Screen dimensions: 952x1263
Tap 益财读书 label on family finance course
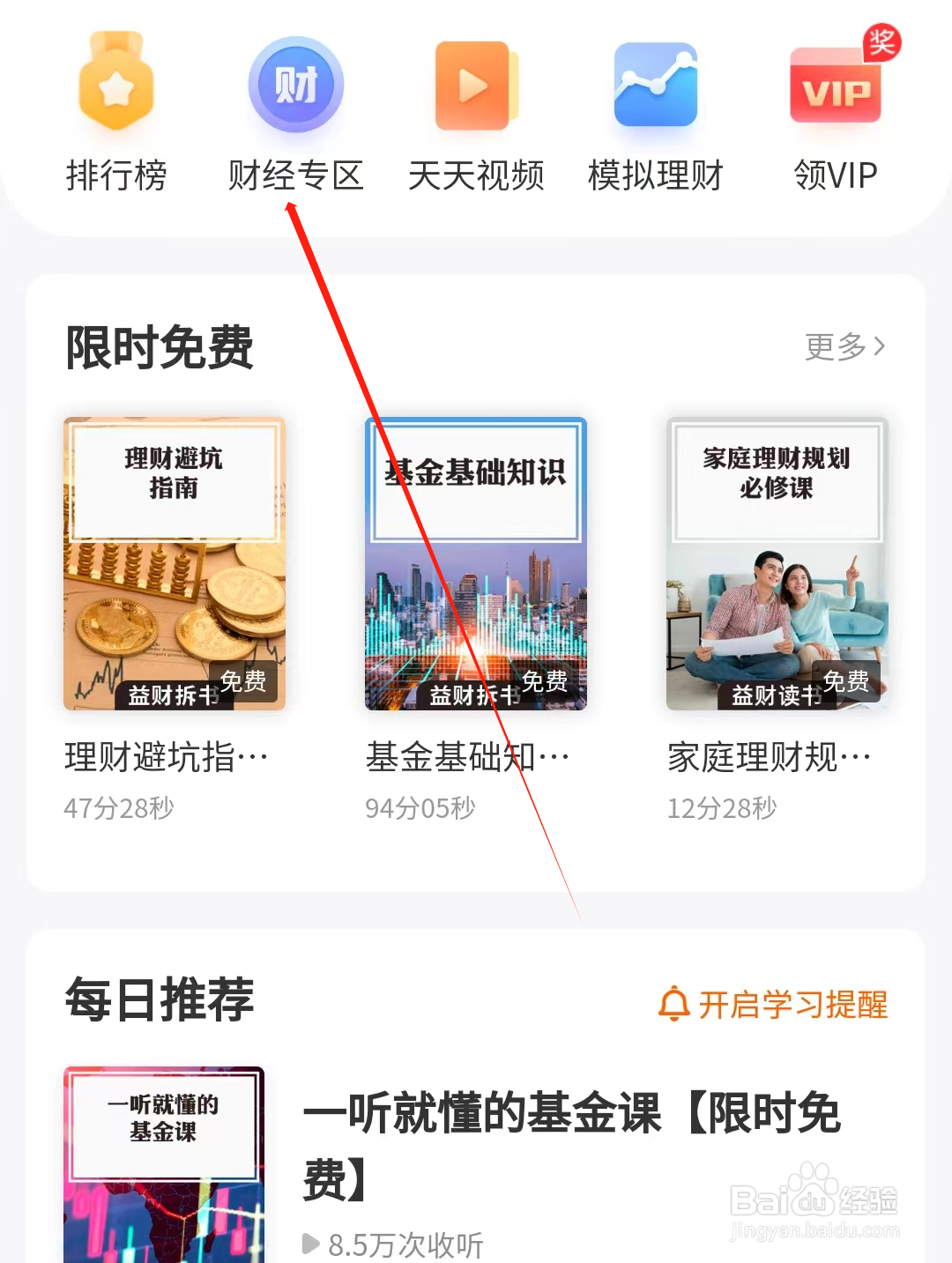(x=775, y=693)
